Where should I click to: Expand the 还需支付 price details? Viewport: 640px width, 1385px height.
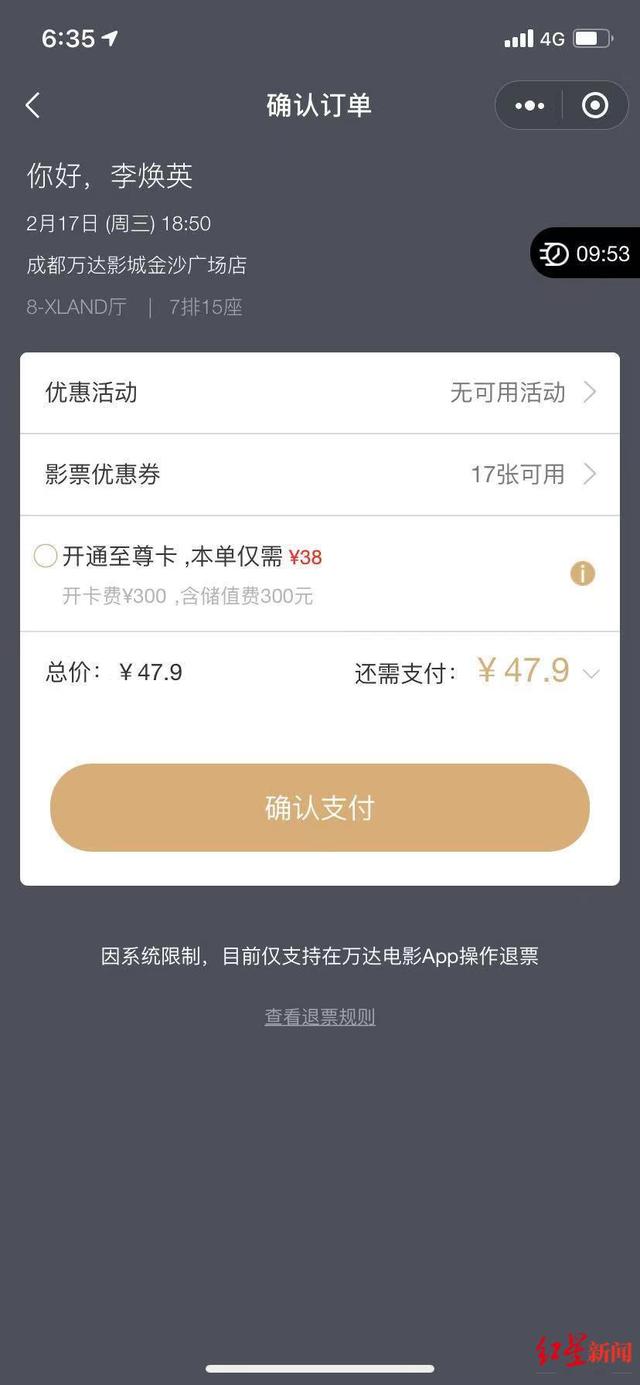(591, 674)
